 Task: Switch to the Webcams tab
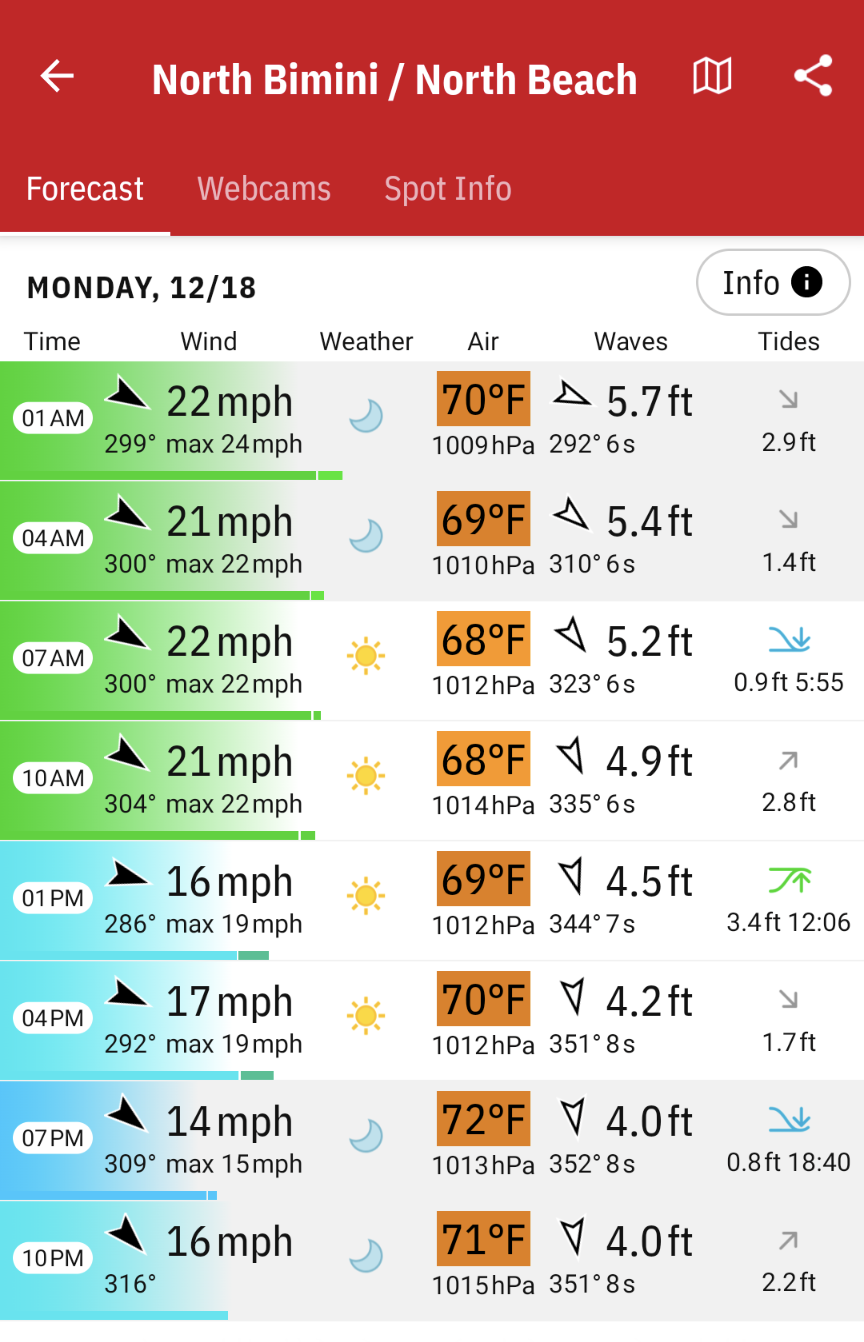point(264,189)
